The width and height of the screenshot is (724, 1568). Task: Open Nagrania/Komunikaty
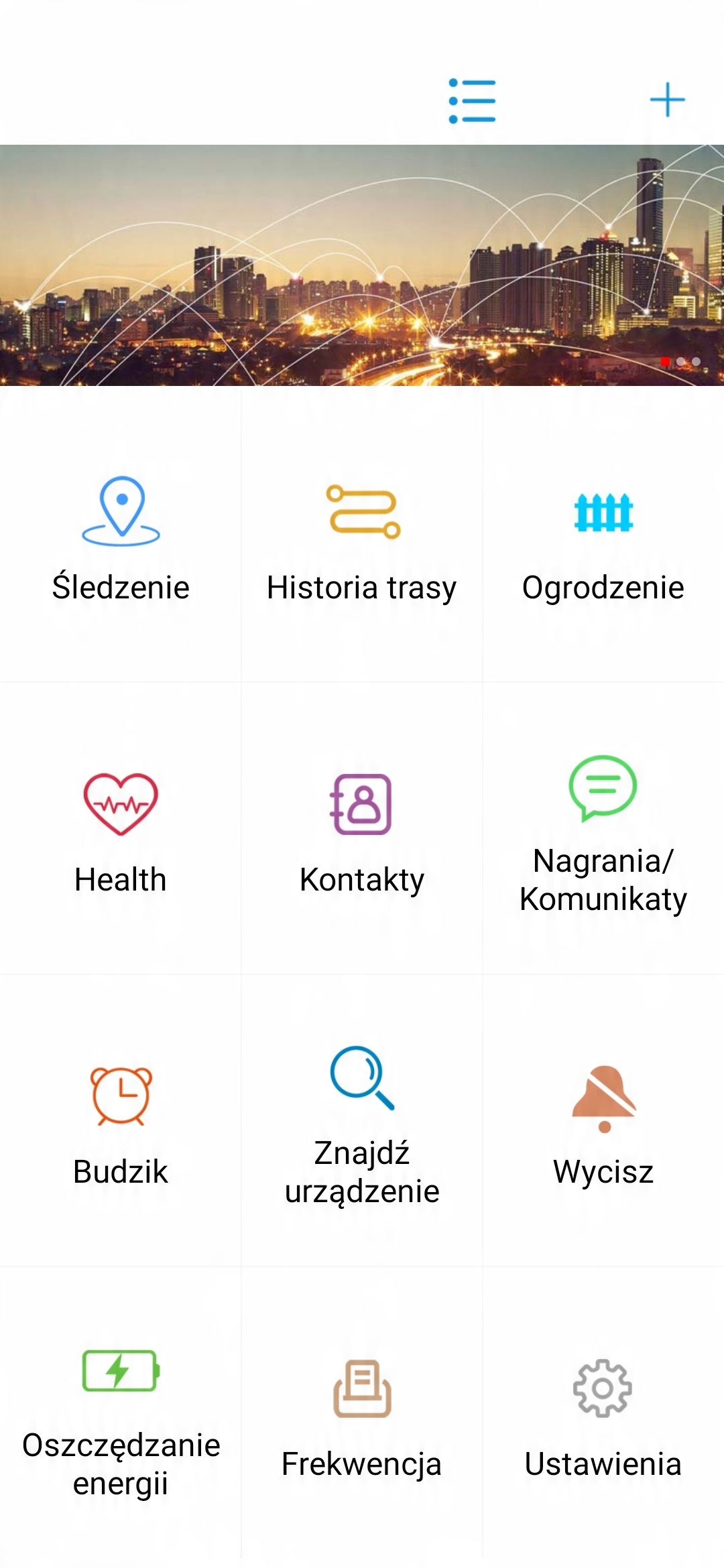(x=603, y=830)
